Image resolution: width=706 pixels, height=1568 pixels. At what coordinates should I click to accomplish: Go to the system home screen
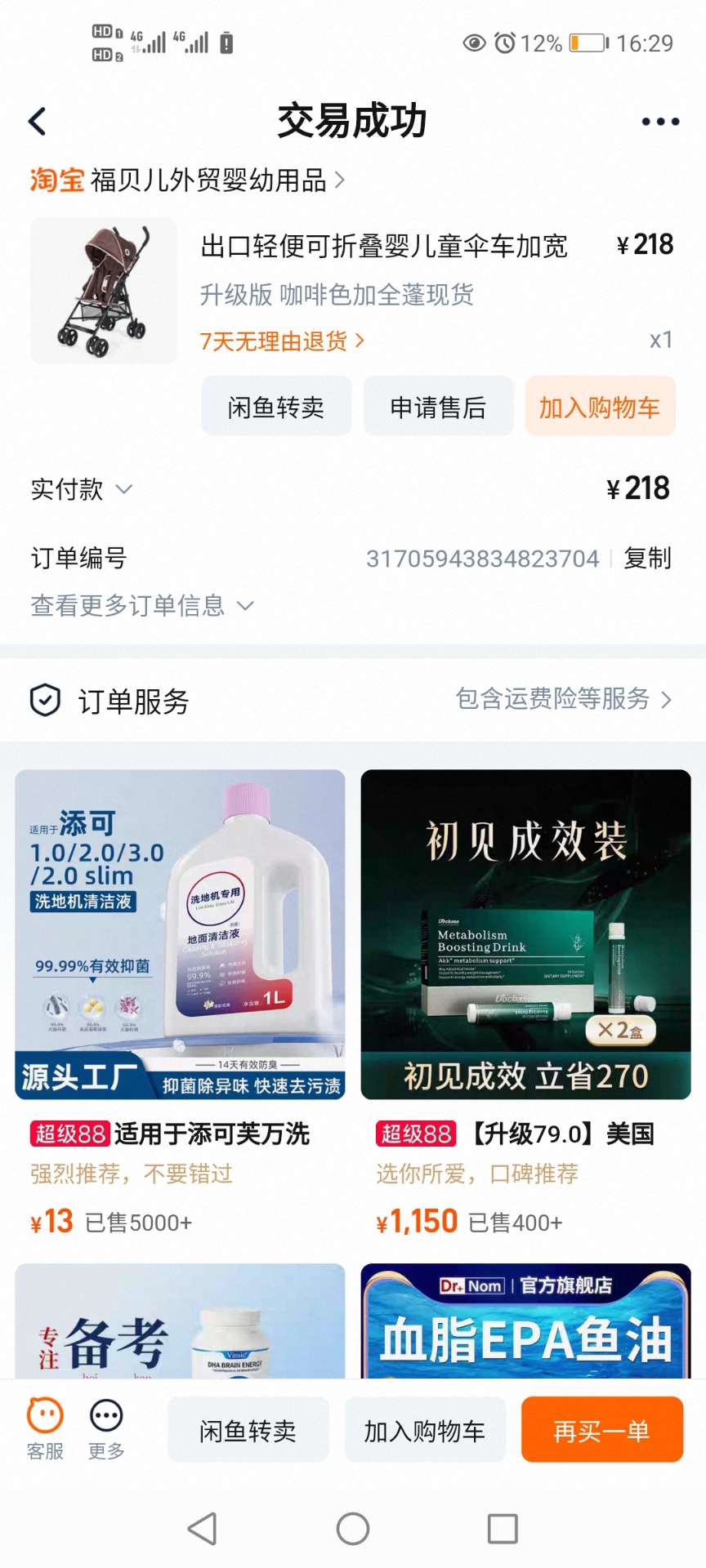tap(353, 1529)
